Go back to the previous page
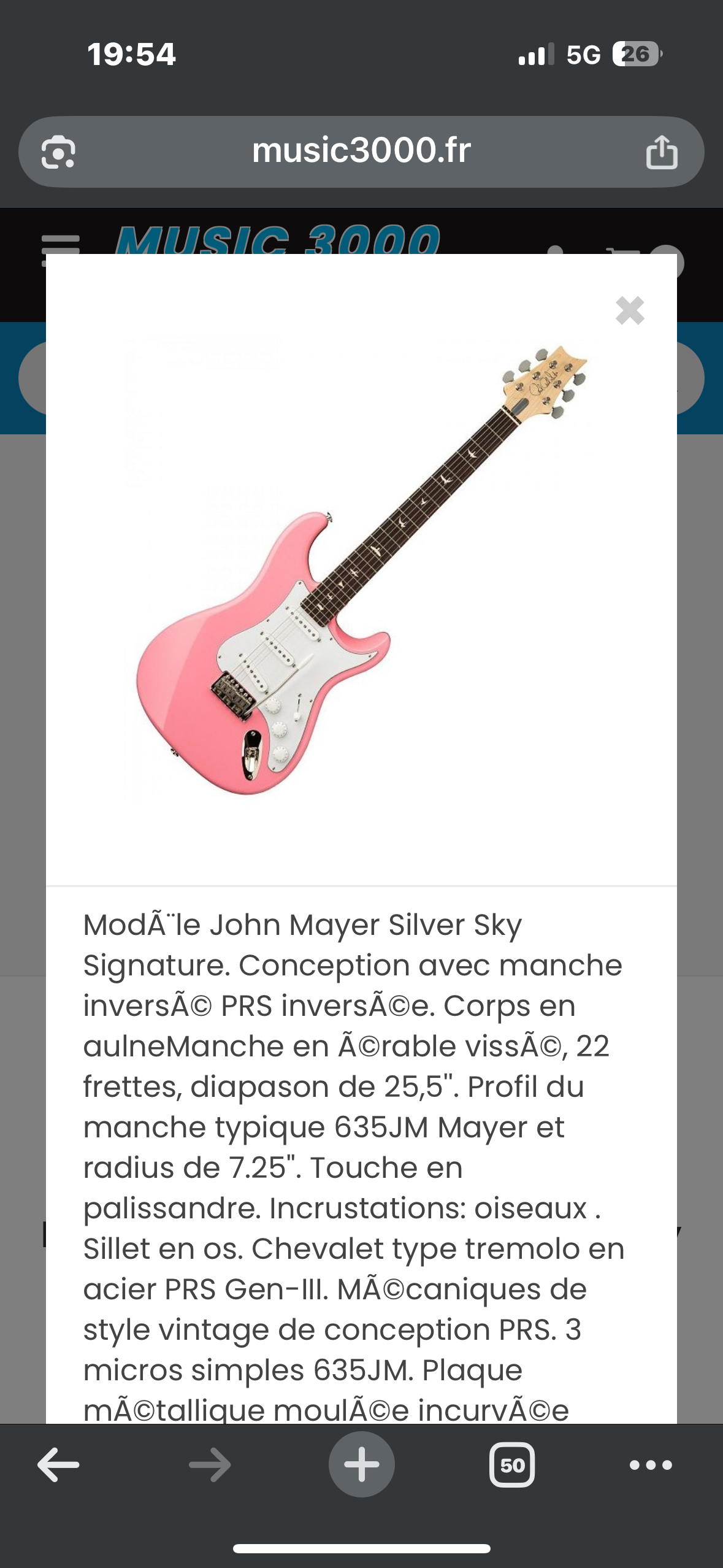 point(58,1465)
